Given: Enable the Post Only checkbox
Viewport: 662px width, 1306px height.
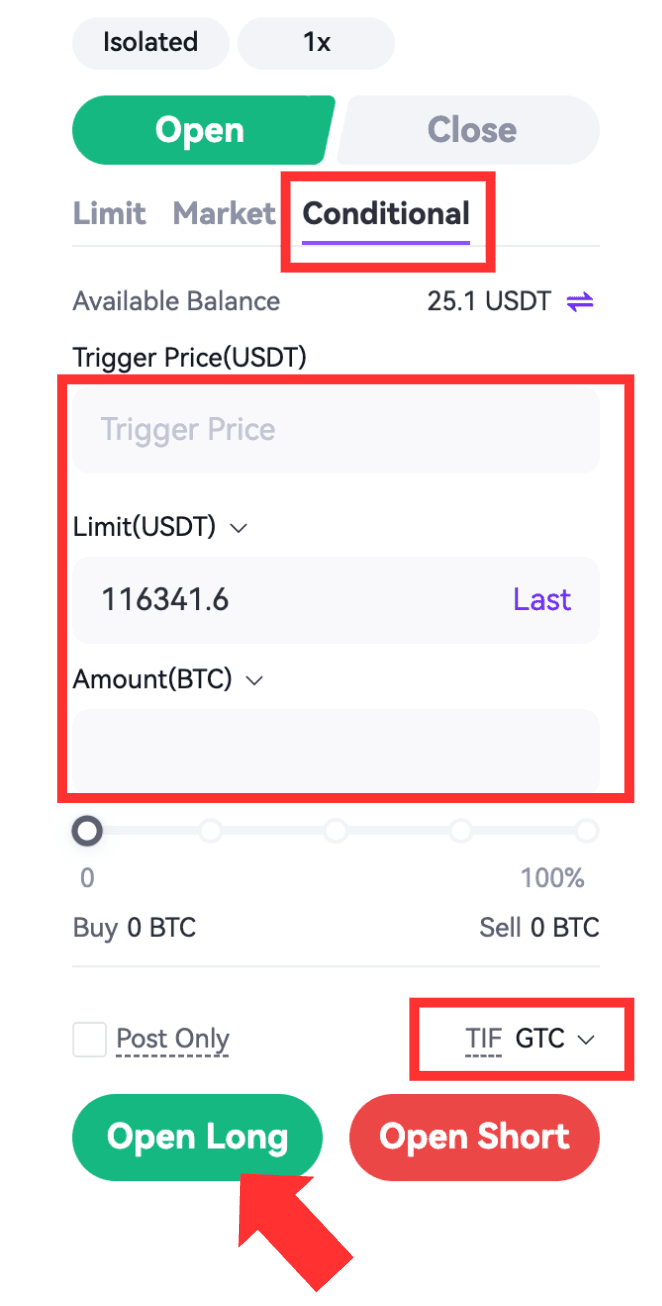Looking at the screenshot, I should (90, 1040).
